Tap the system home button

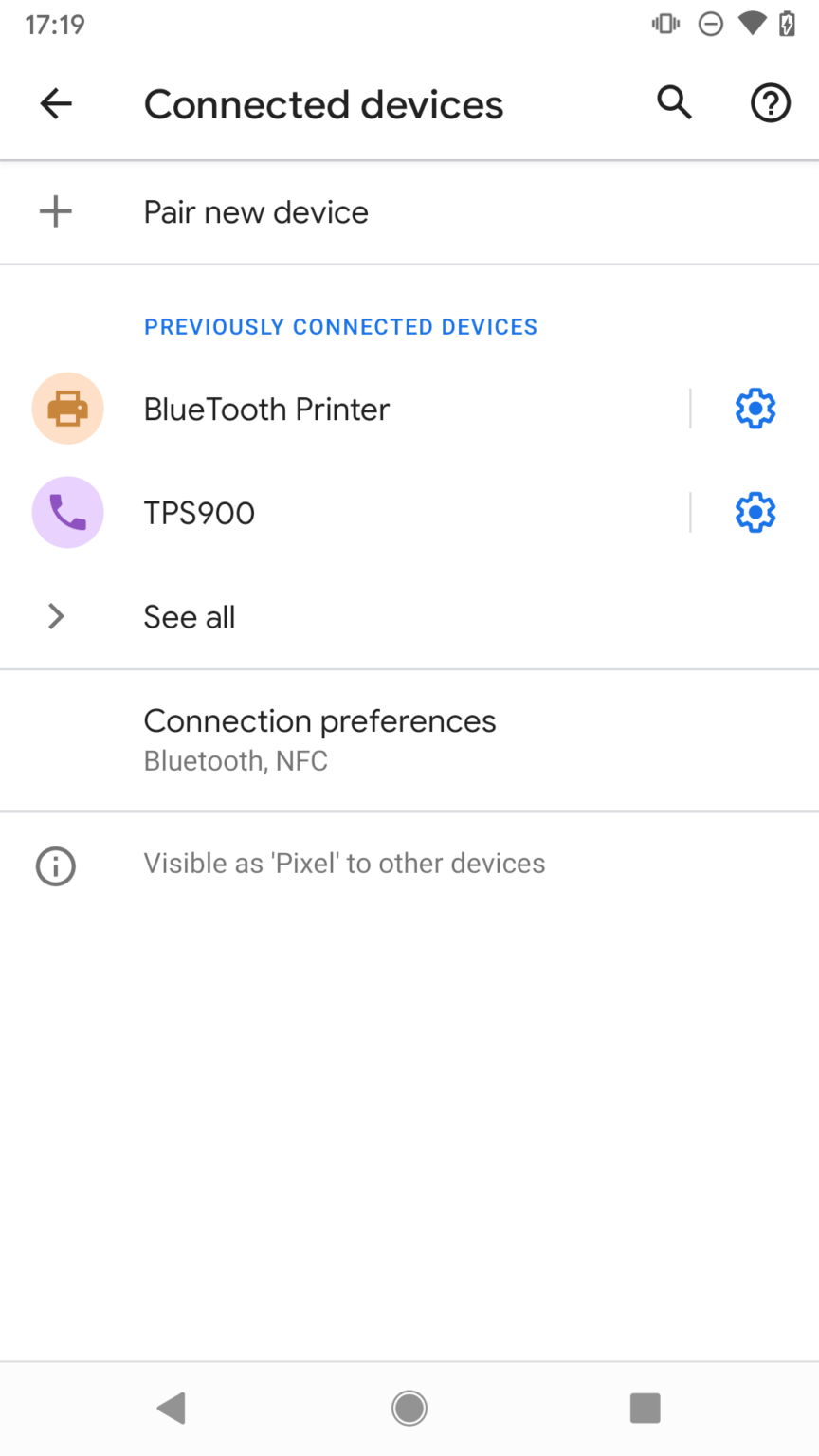(409, 1408)
